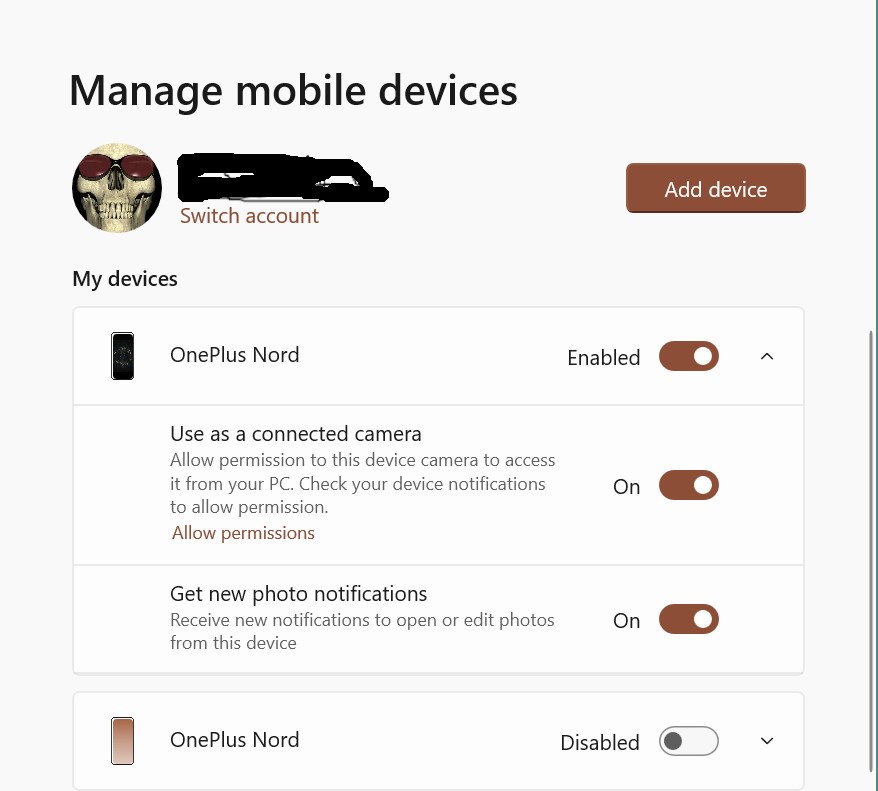Tap the Add device button
The height and width of the screenshot is (791, 878).
pos(715,189)
